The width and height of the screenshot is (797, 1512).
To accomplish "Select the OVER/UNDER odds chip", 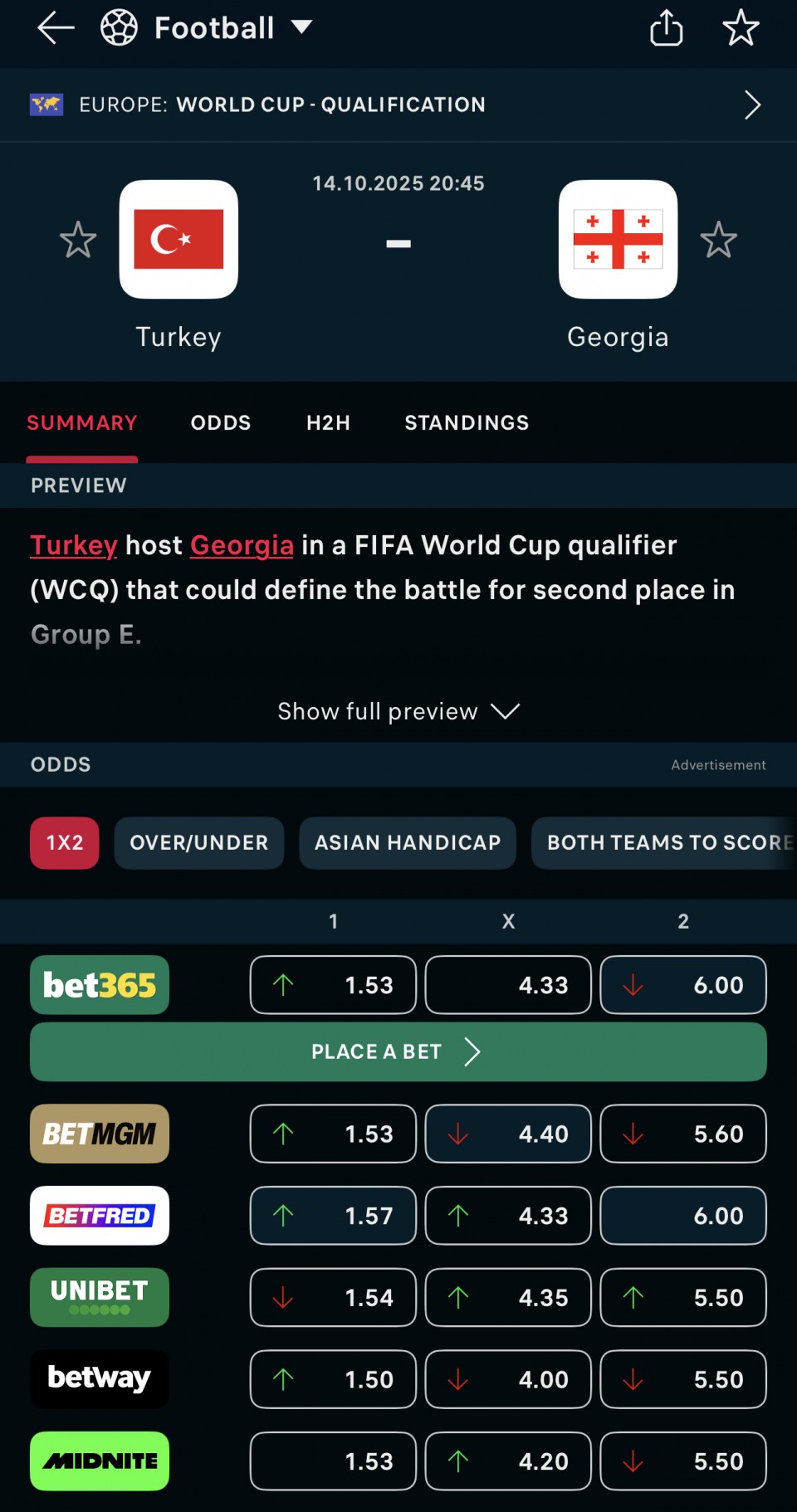I will tap(199, 842).
